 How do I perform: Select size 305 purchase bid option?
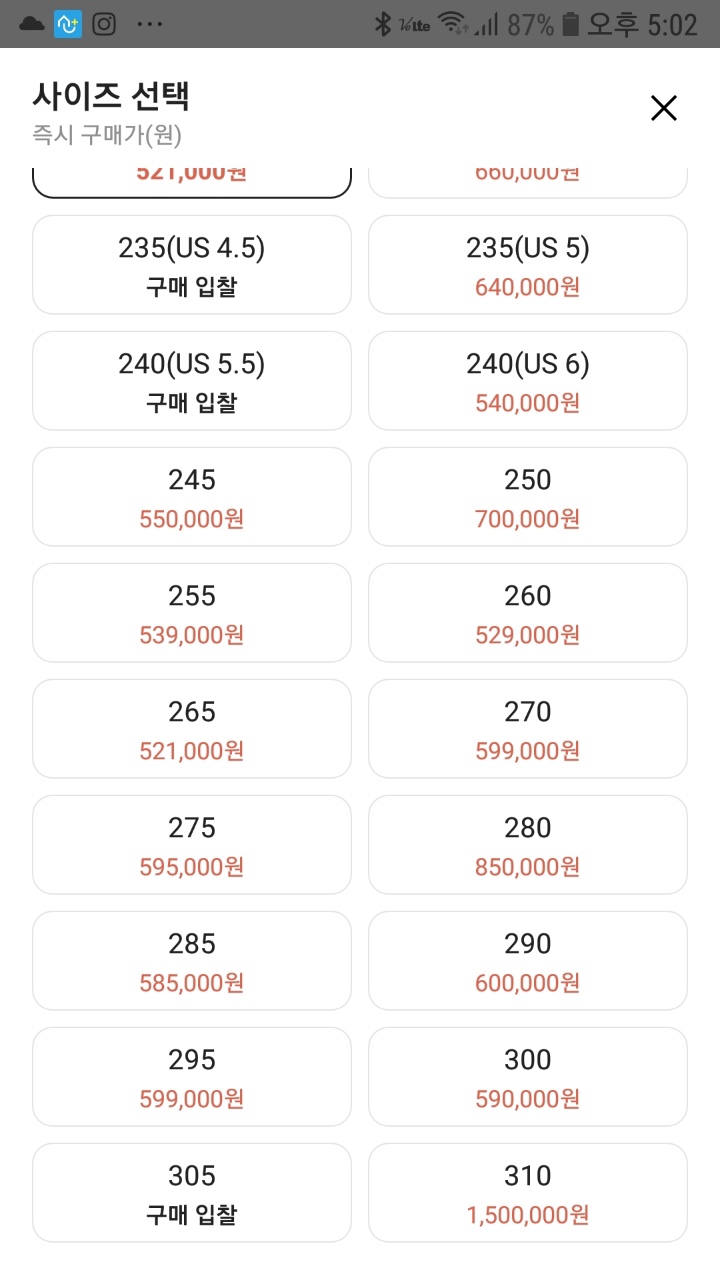pyautogui.click(x=192, y=1193)
